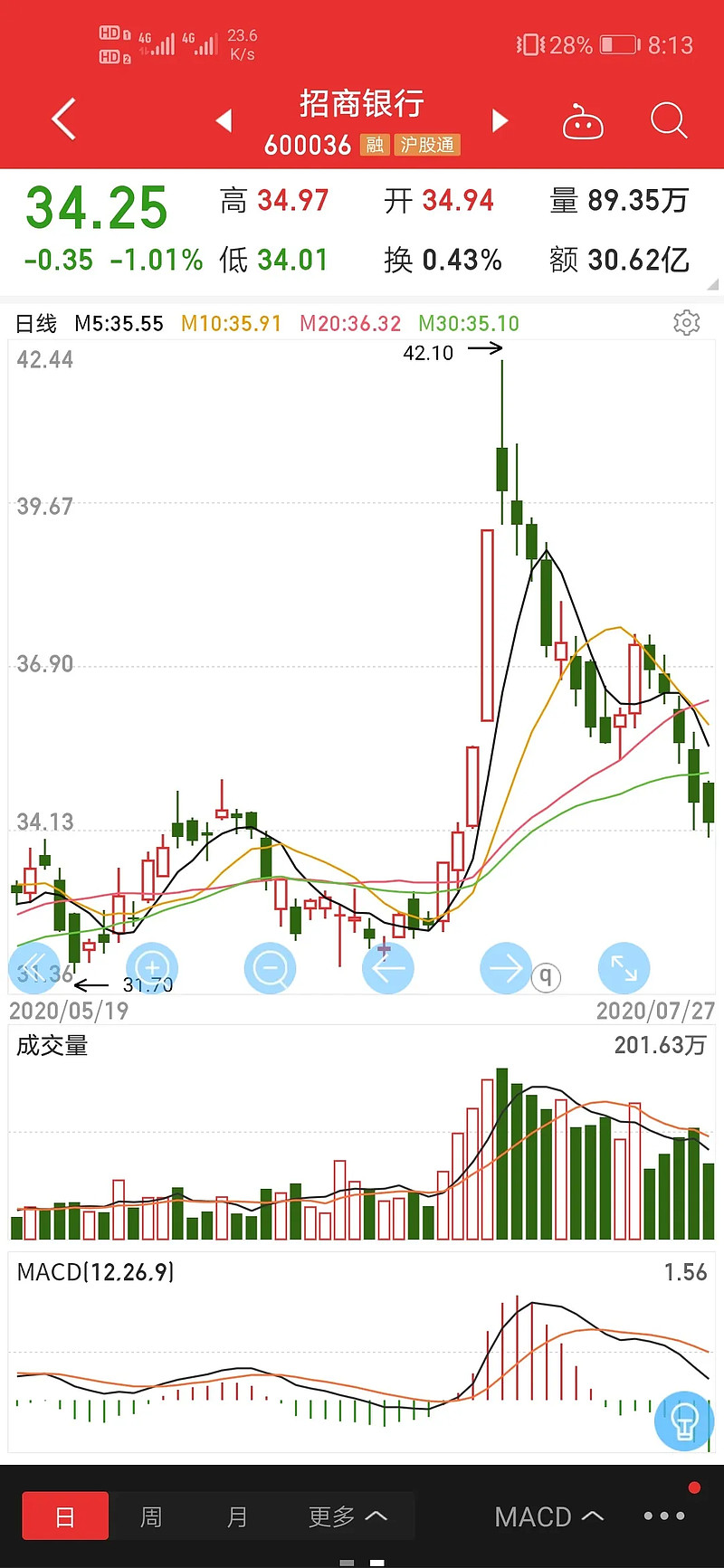
Task: Open the chart settings gear
Action: 685,323
